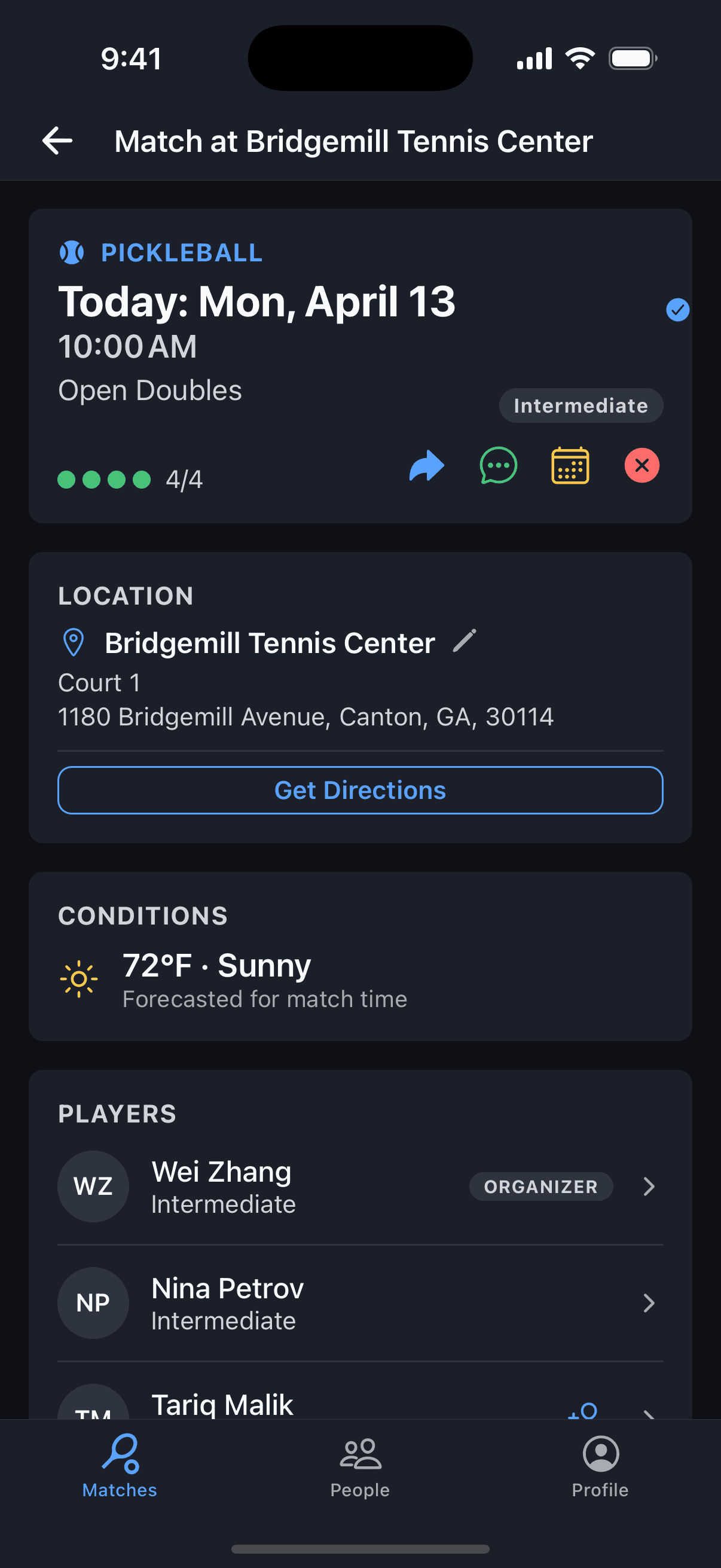721x1568 pixels.
Task: Tap the pickleball sport icon
Action: tap(71, 252)
